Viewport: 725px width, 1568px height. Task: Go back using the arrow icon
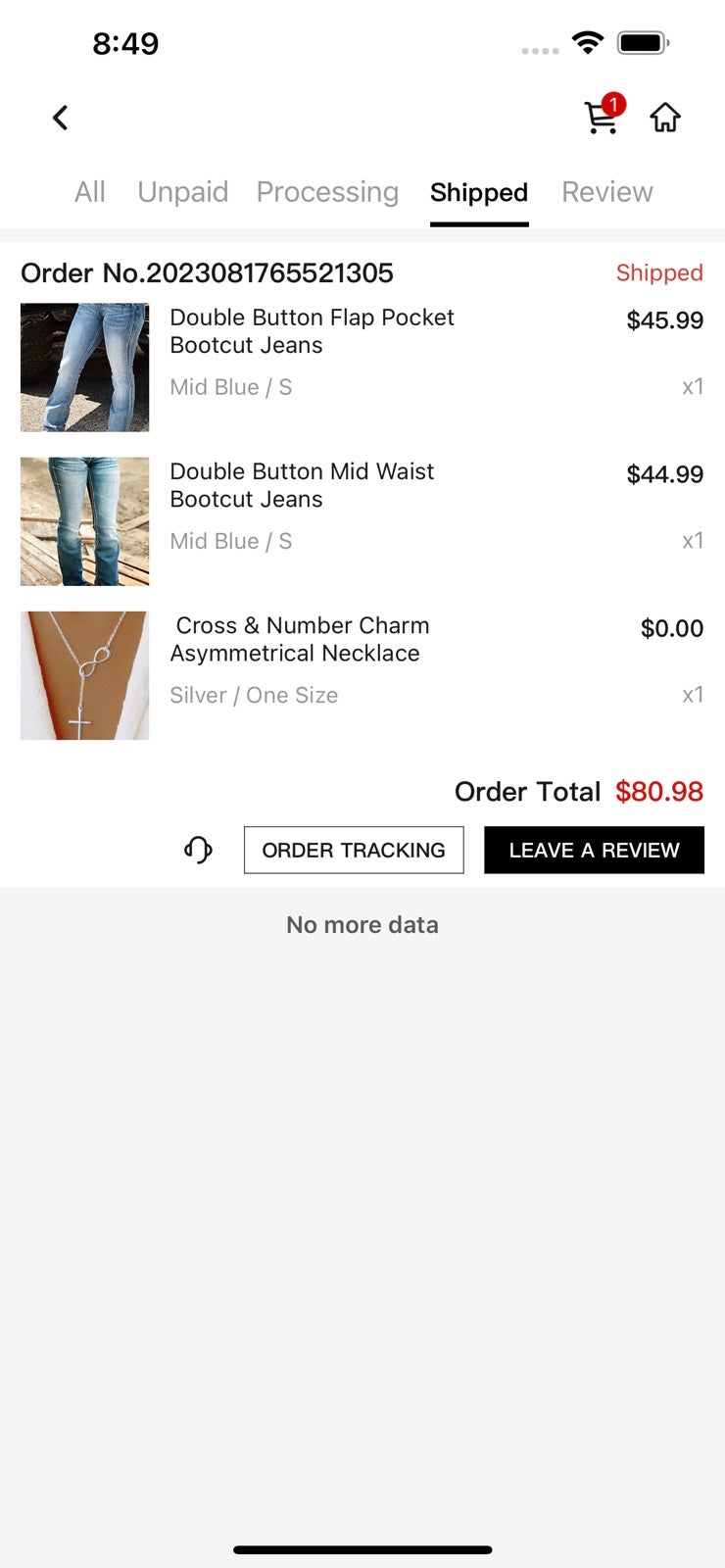60,119
